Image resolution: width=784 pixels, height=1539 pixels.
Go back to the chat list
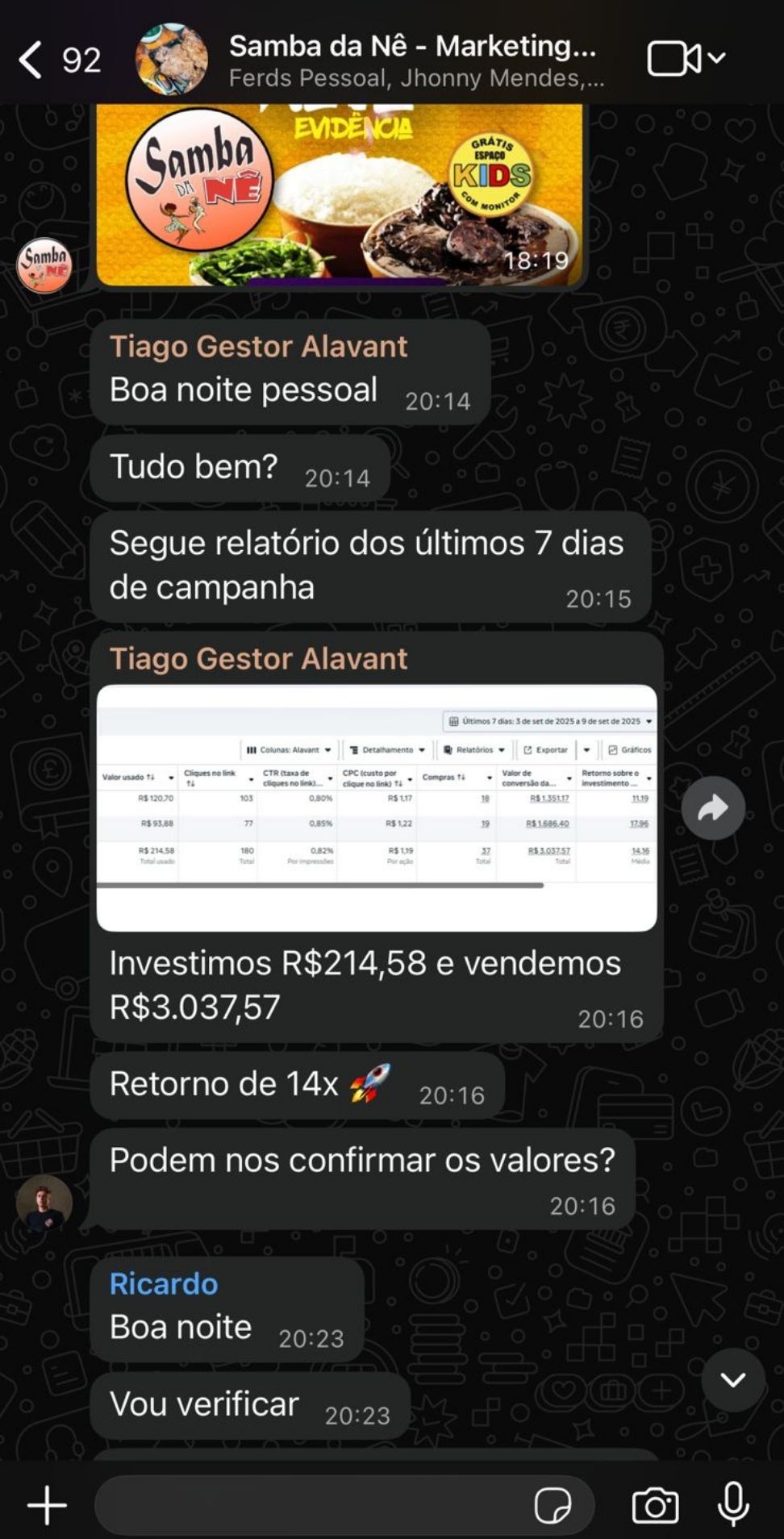(32, 60)
